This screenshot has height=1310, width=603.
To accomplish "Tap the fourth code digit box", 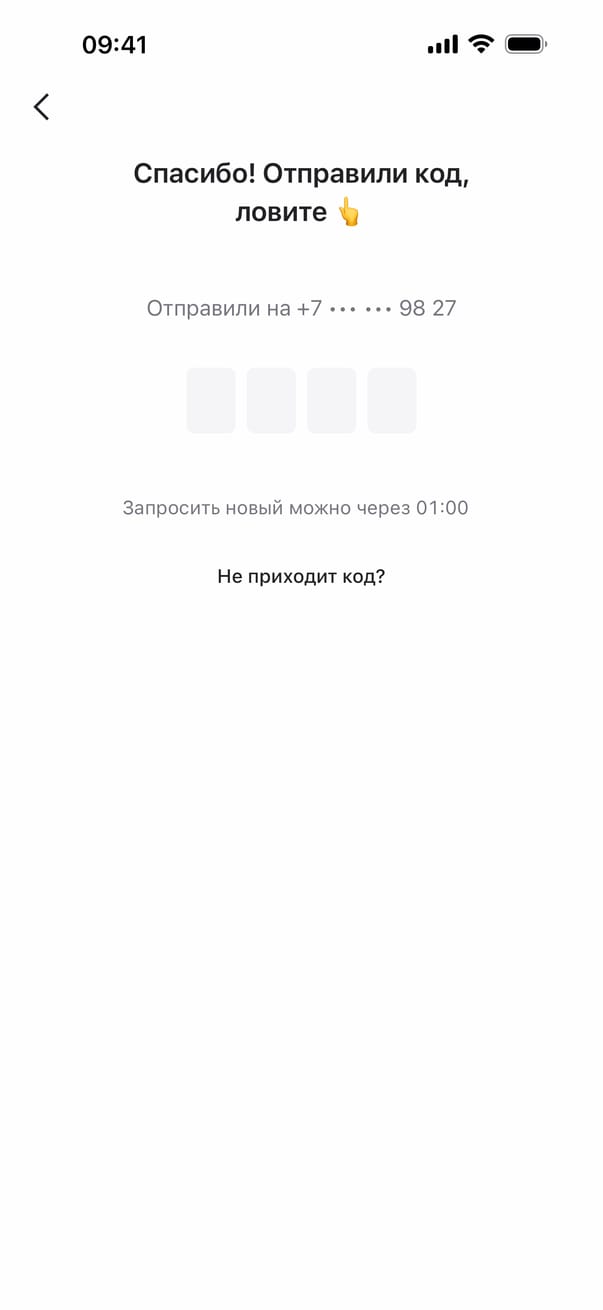I will pyautogui.click(x=392, y=401).
